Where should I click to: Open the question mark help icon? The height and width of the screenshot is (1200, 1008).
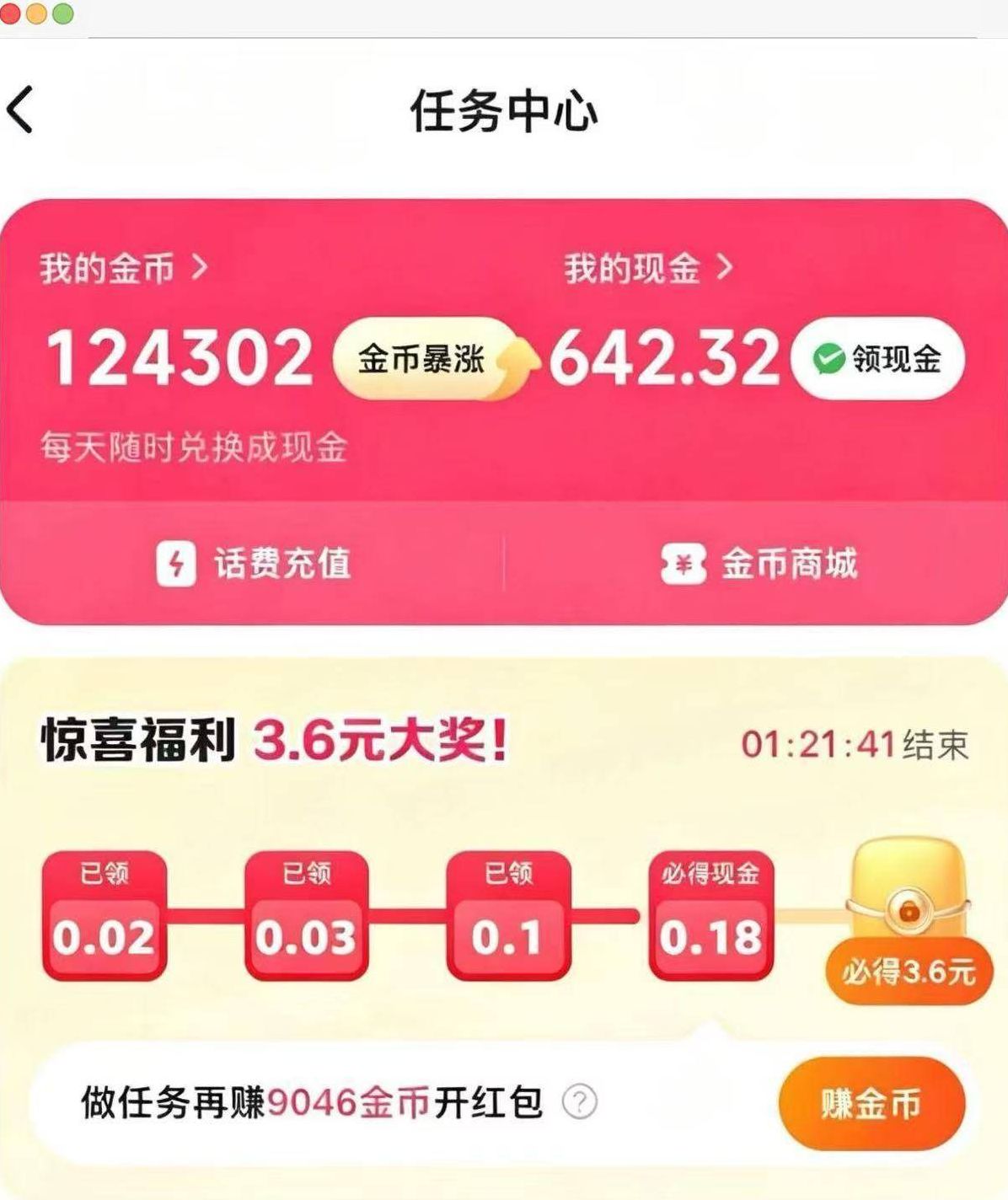[x=580, y=1101]
